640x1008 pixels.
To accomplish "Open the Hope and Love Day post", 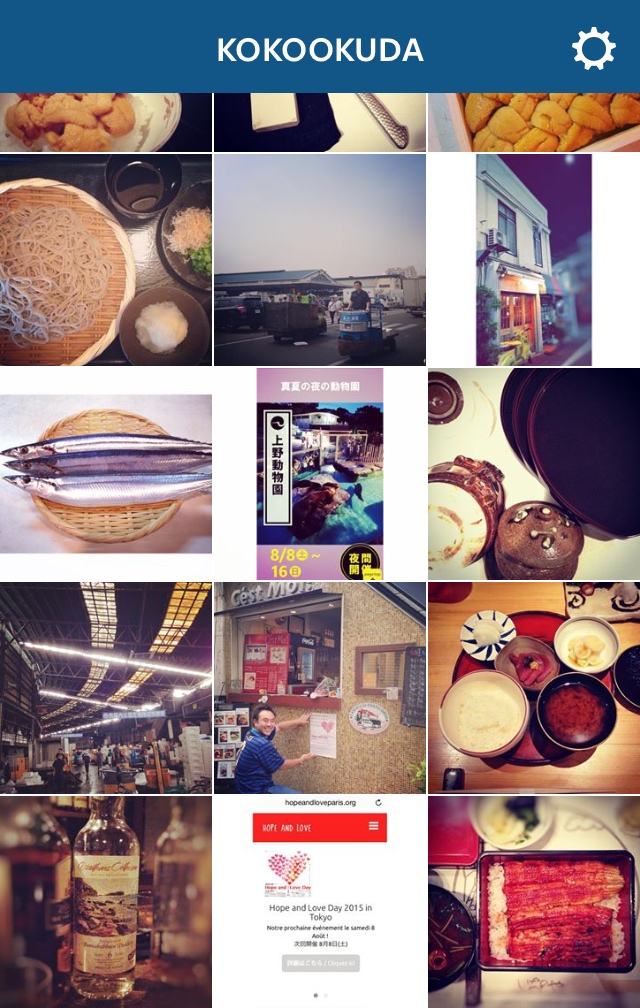I will click(x=320, y=902).
